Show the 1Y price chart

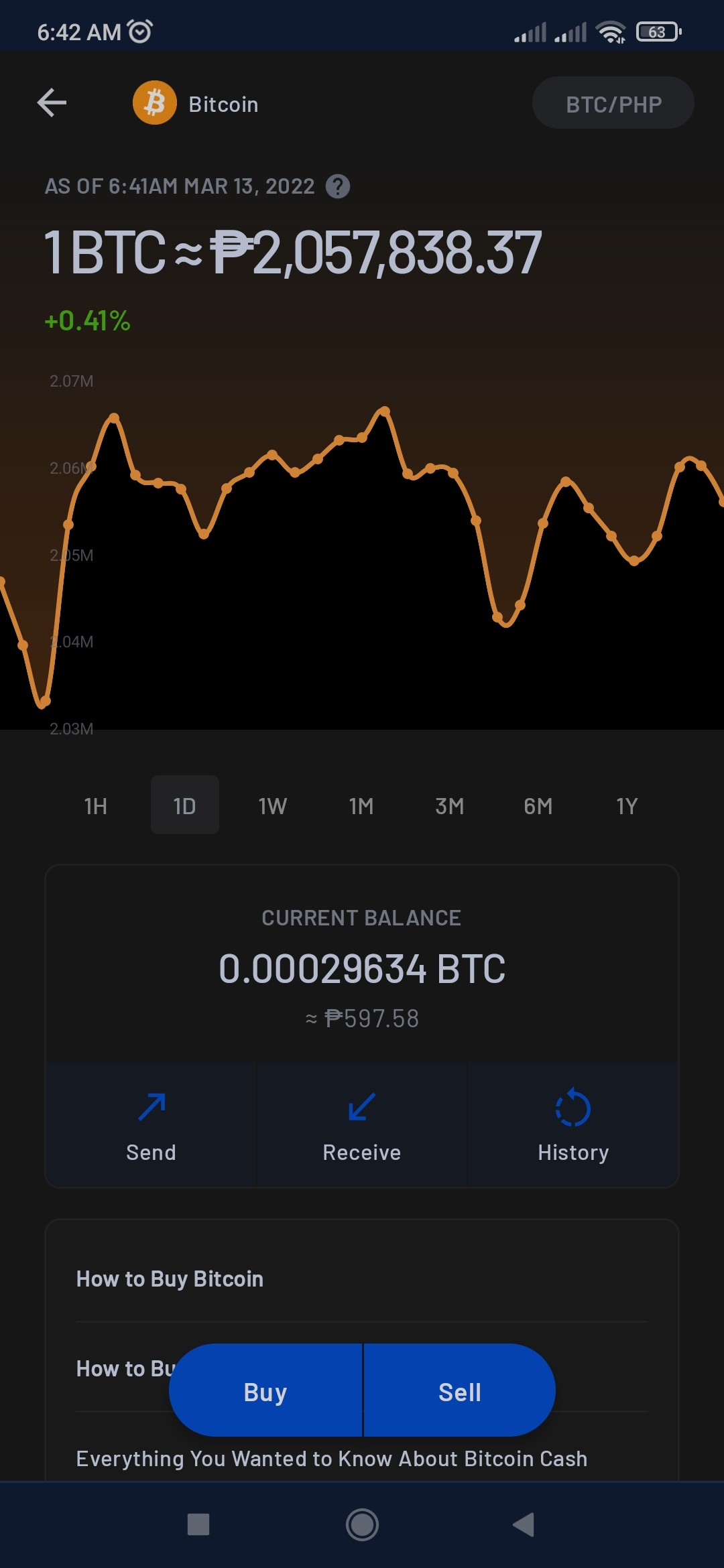click(x=627, y=805)
